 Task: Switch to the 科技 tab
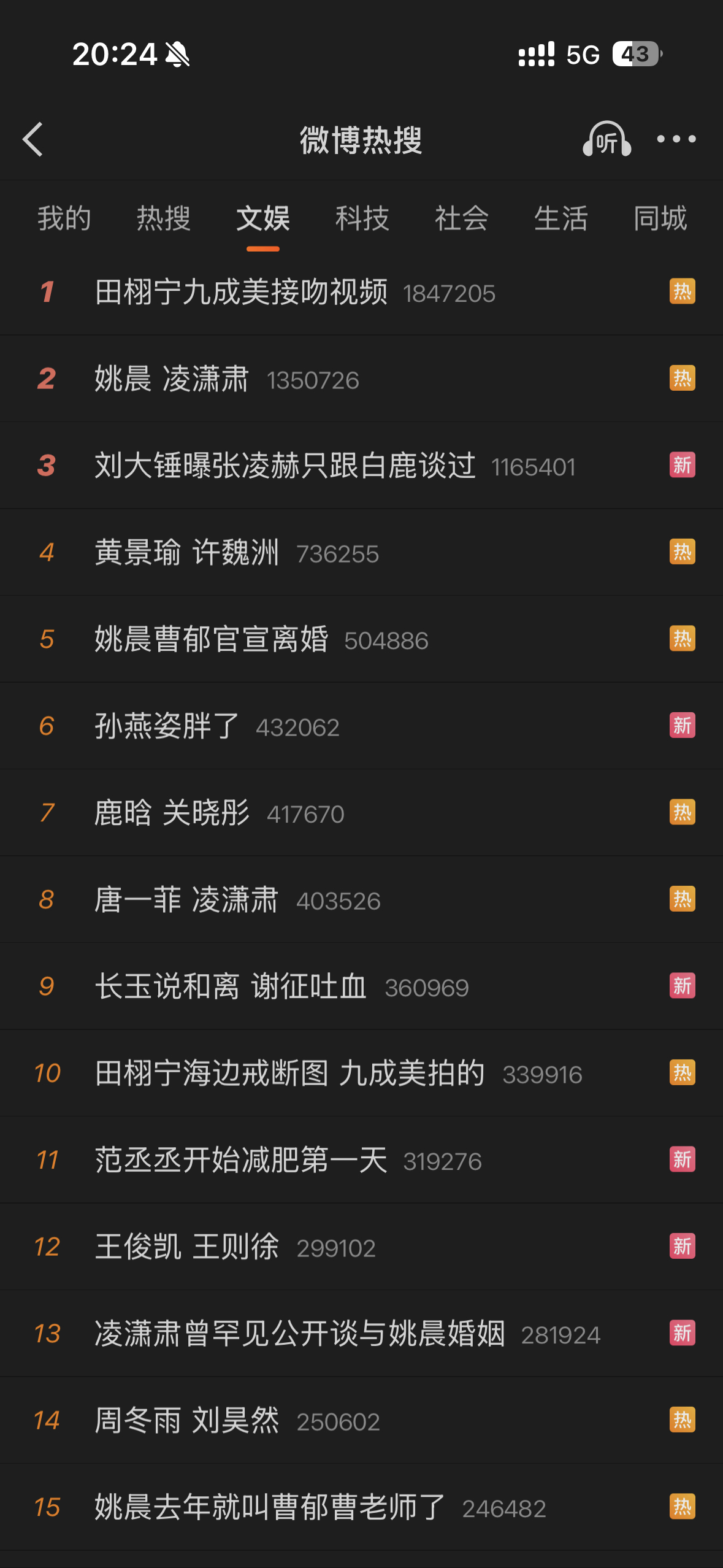(362, 219)
